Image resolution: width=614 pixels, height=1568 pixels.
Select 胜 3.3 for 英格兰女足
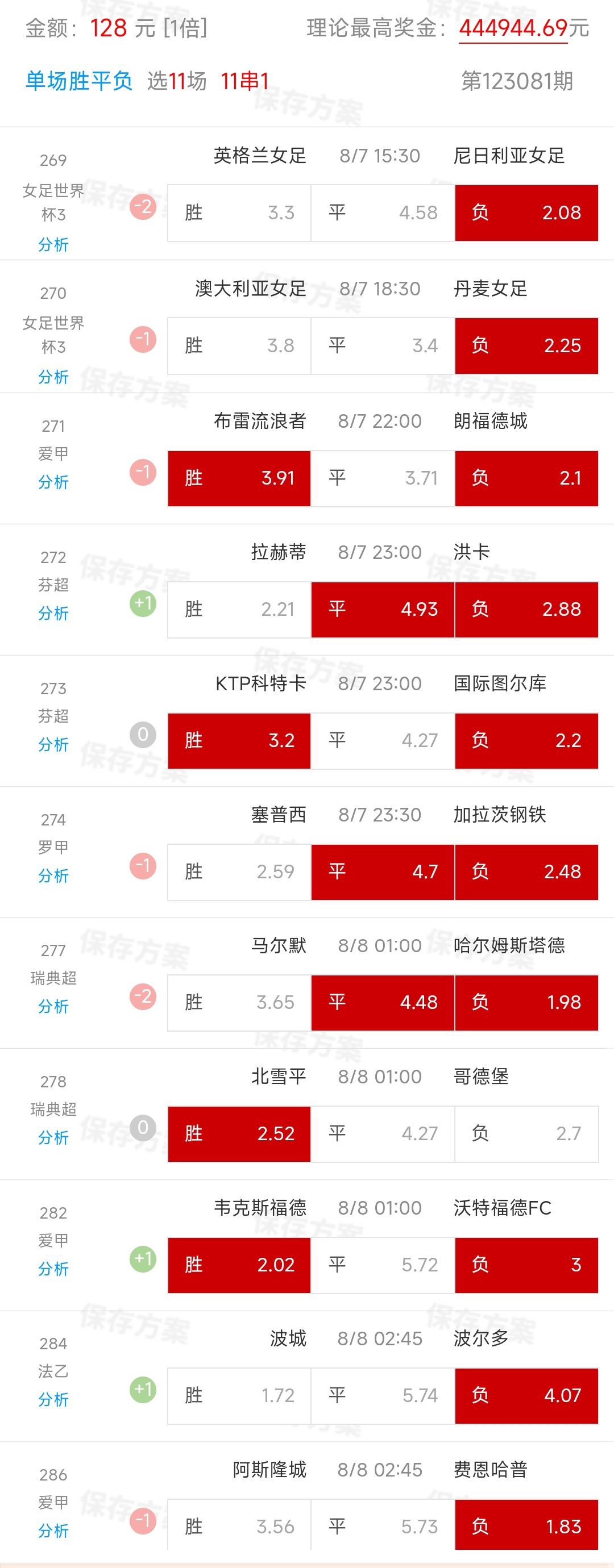click(x=239, y=212)
